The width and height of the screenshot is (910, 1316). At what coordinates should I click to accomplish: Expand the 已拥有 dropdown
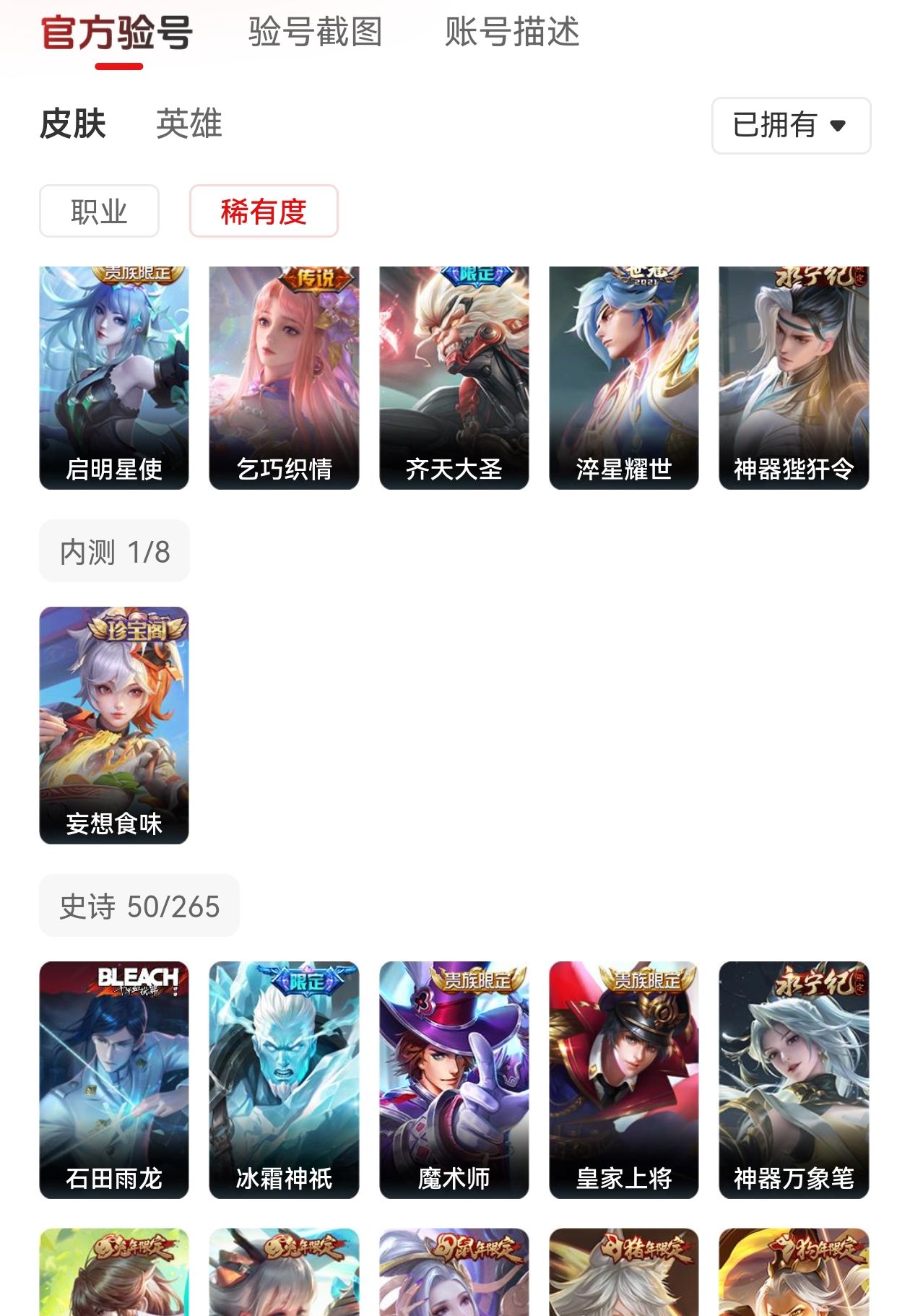click(791, 126)
